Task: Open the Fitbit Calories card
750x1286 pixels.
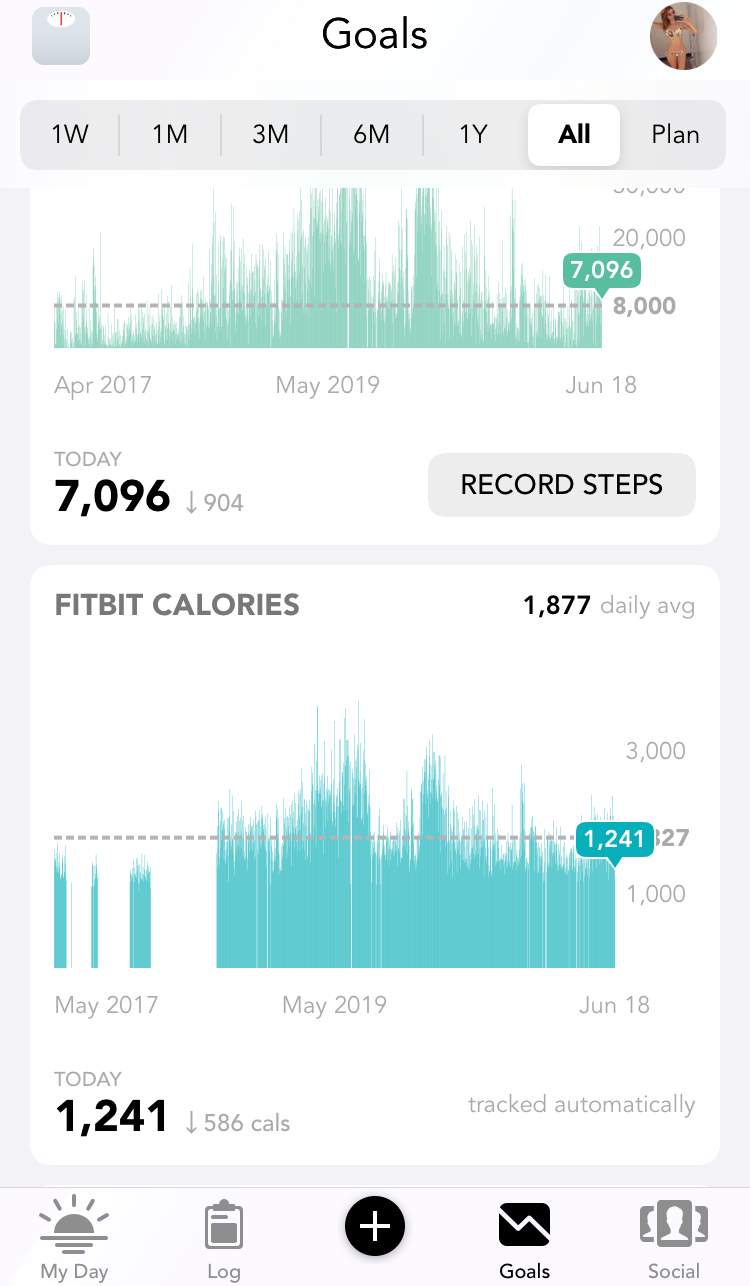Action: point(177,605)
